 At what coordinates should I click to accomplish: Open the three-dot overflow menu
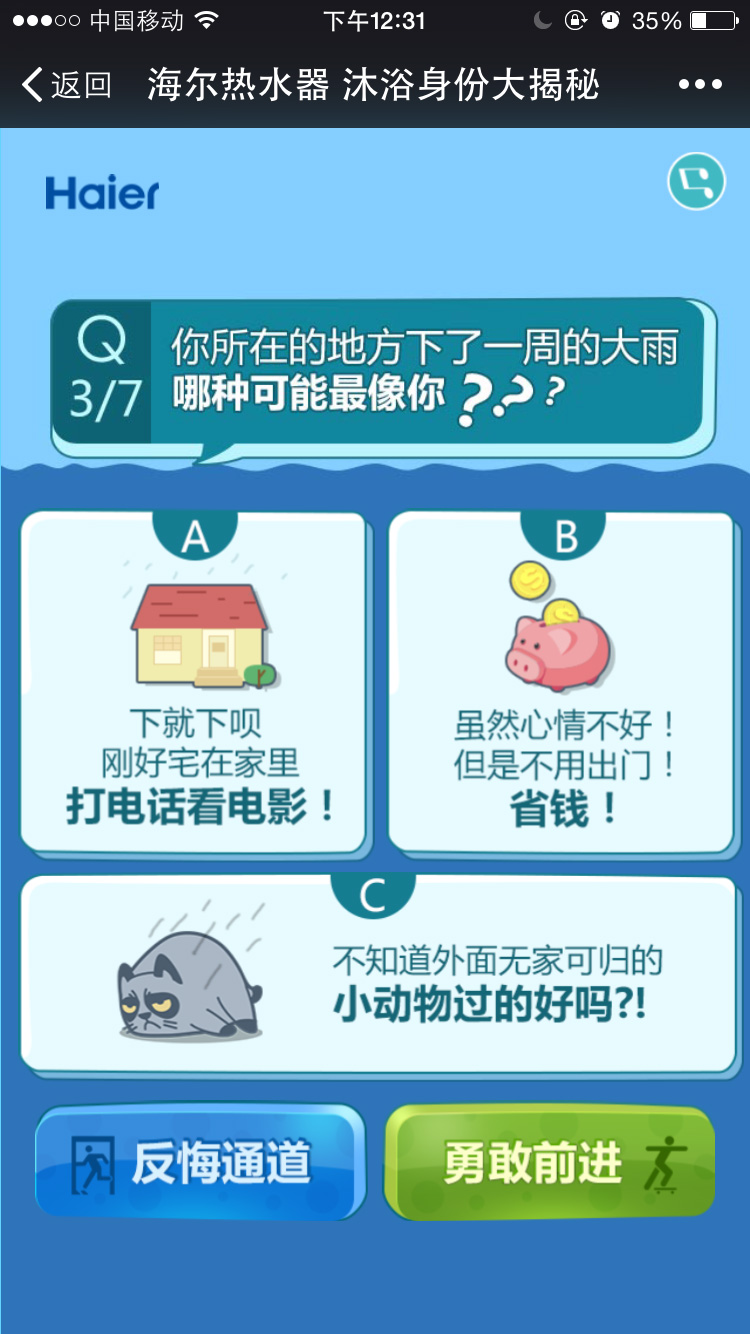(x=700, y=85)
